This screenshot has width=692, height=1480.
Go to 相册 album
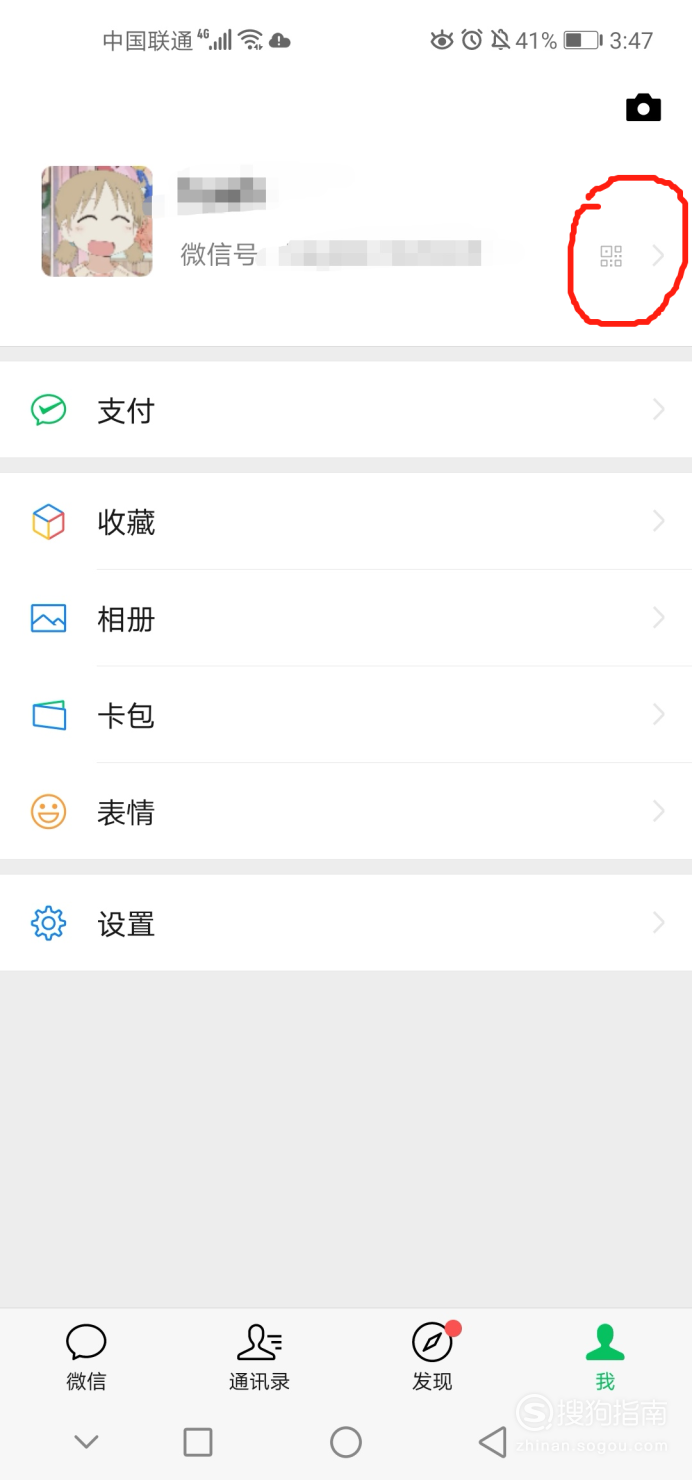click(x=345, y=619)
